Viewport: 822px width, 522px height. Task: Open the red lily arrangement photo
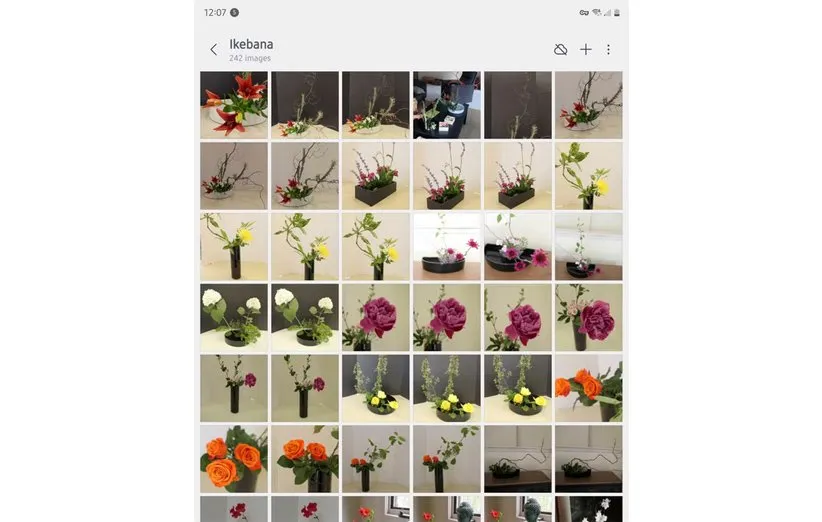[233, 104]
